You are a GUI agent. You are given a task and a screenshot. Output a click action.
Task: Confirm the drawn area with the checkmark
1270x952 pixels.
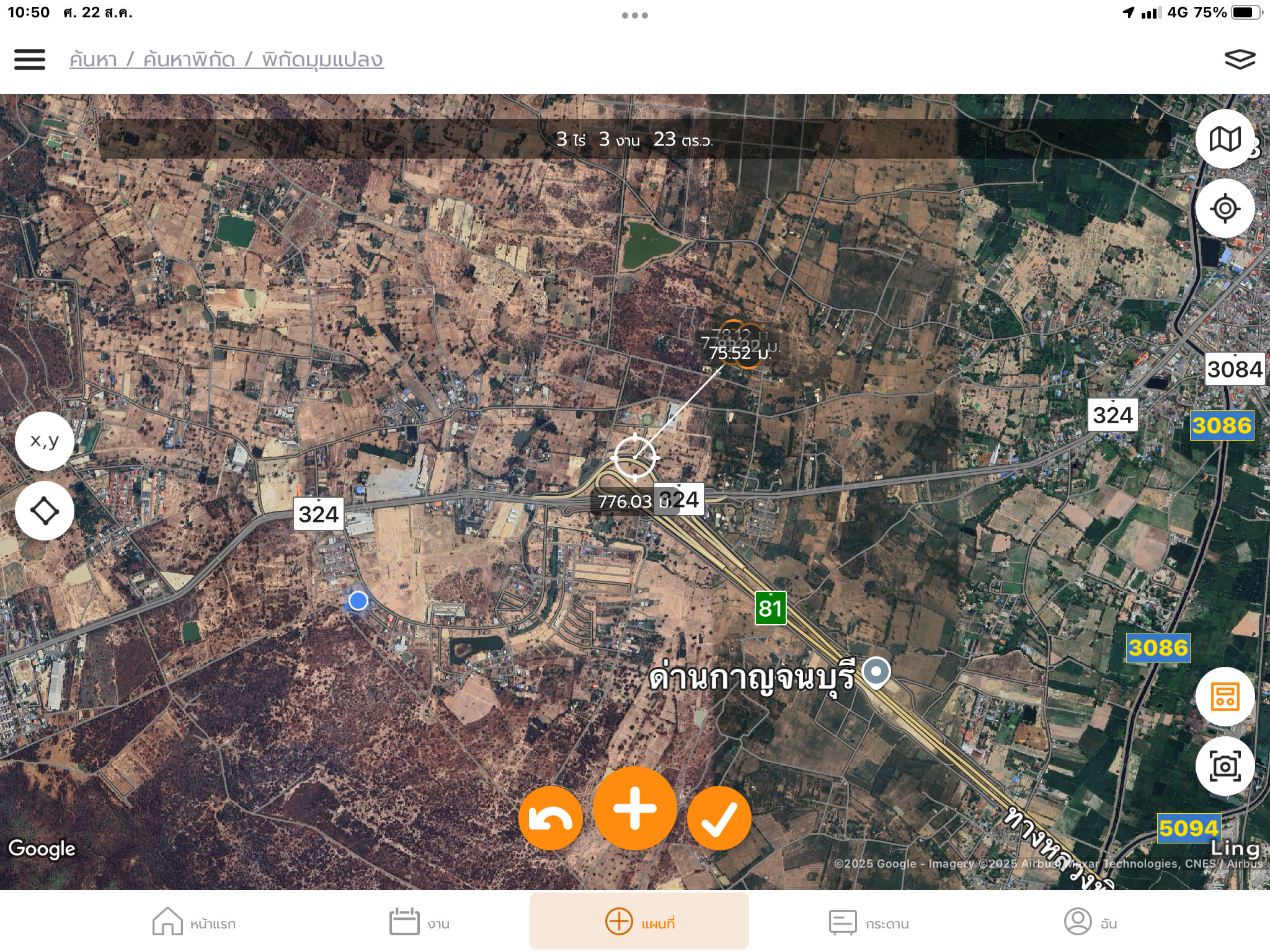coord(719,818)
